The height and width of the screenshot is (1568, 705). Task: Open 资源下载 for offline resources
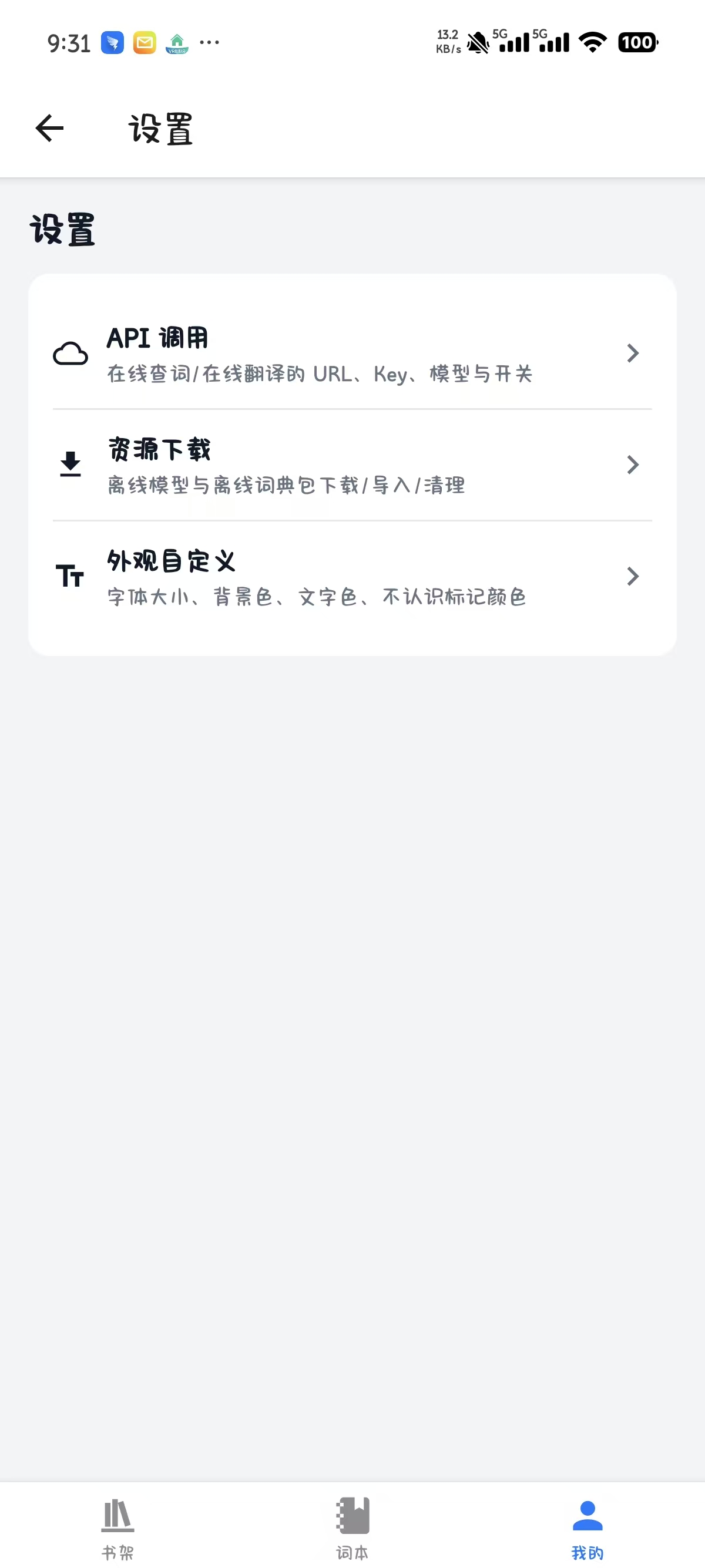pos(352,465)
